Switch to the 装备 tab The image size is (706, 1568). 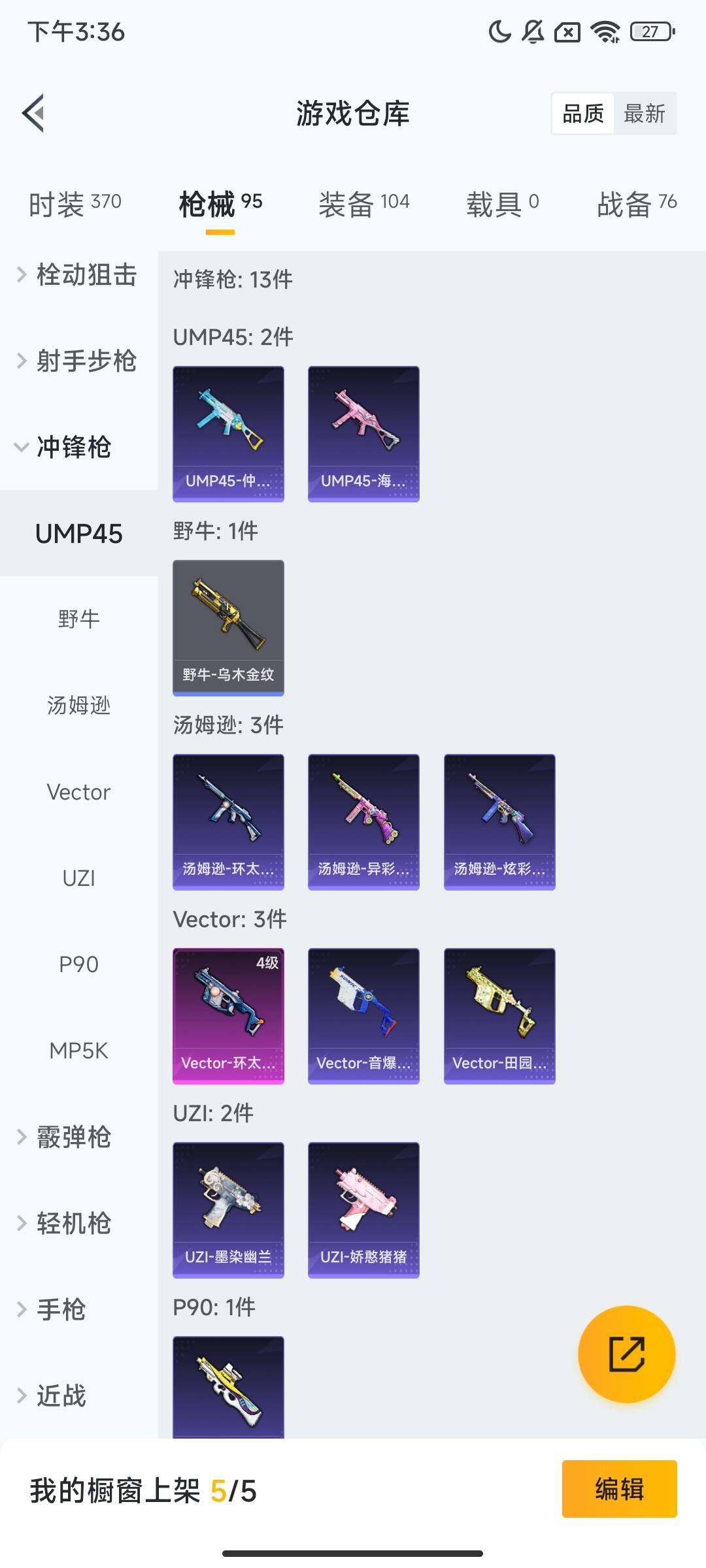point(363,203)
